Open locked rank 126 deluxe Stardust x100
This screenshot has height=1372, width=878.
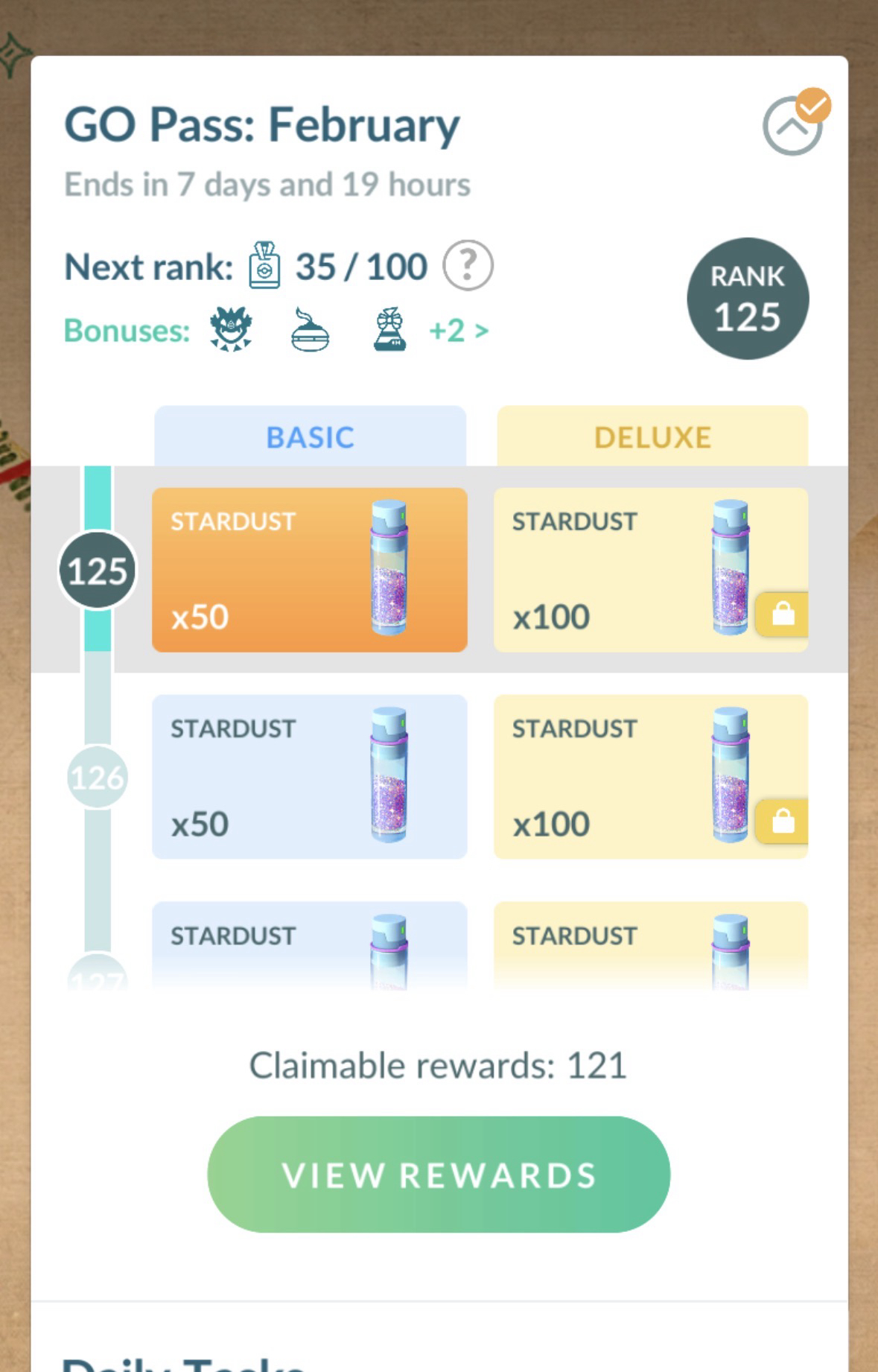[x=650, y=777]
